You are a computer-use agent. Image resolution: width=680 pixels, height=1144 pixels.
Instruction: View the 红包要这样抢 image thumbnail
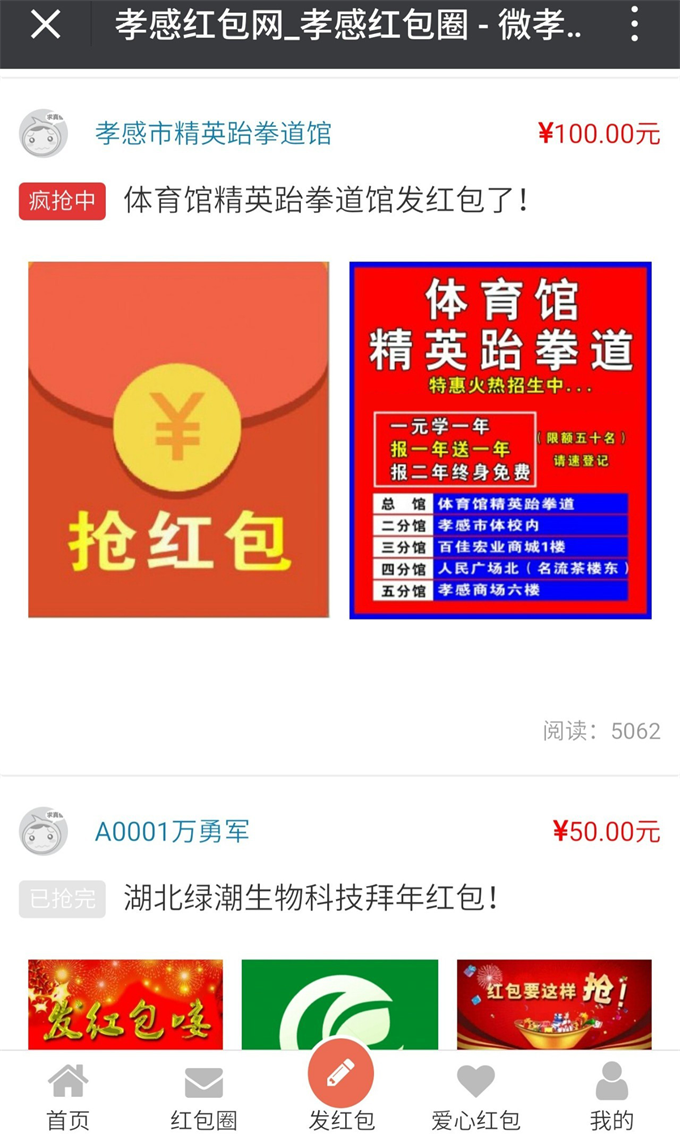click(x=554, y=1004)
